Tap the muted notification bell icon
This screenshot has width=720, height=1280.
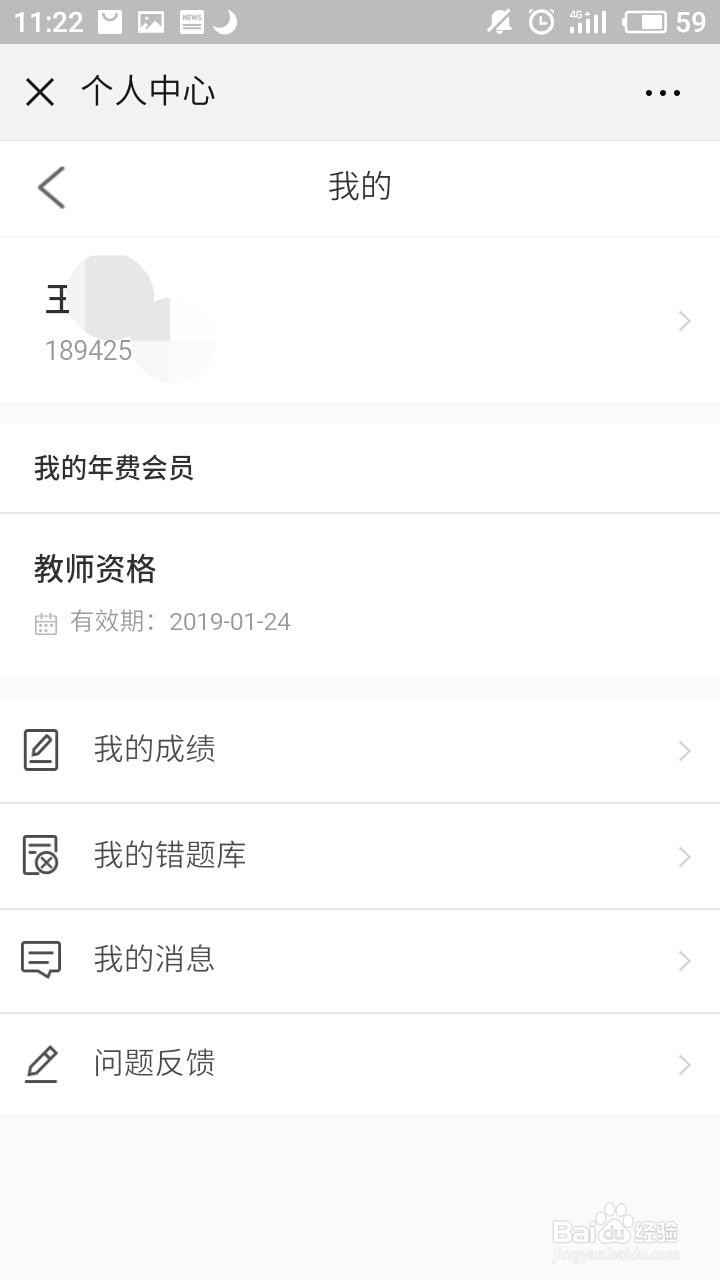coord(496,20)
